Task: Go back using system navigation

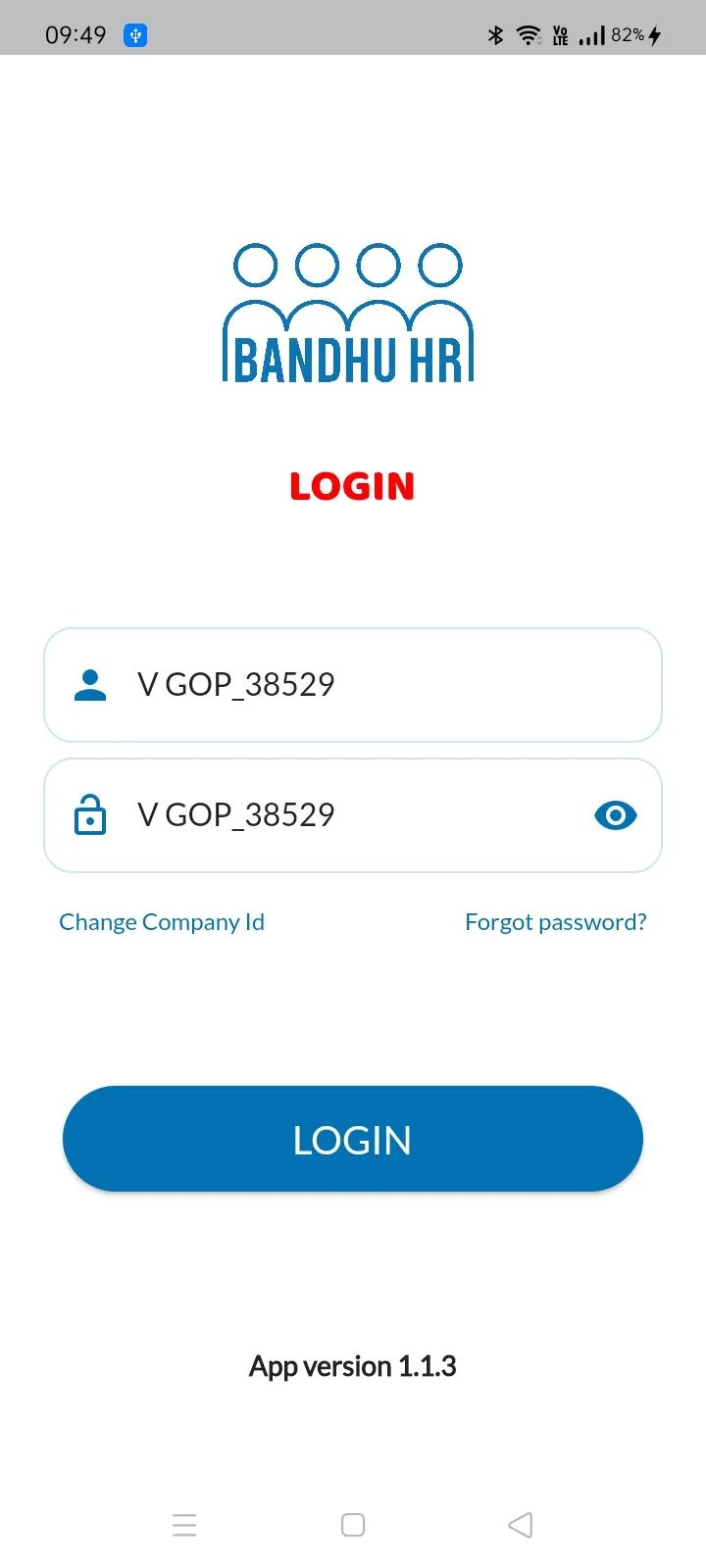Action: click(521, 1525)
